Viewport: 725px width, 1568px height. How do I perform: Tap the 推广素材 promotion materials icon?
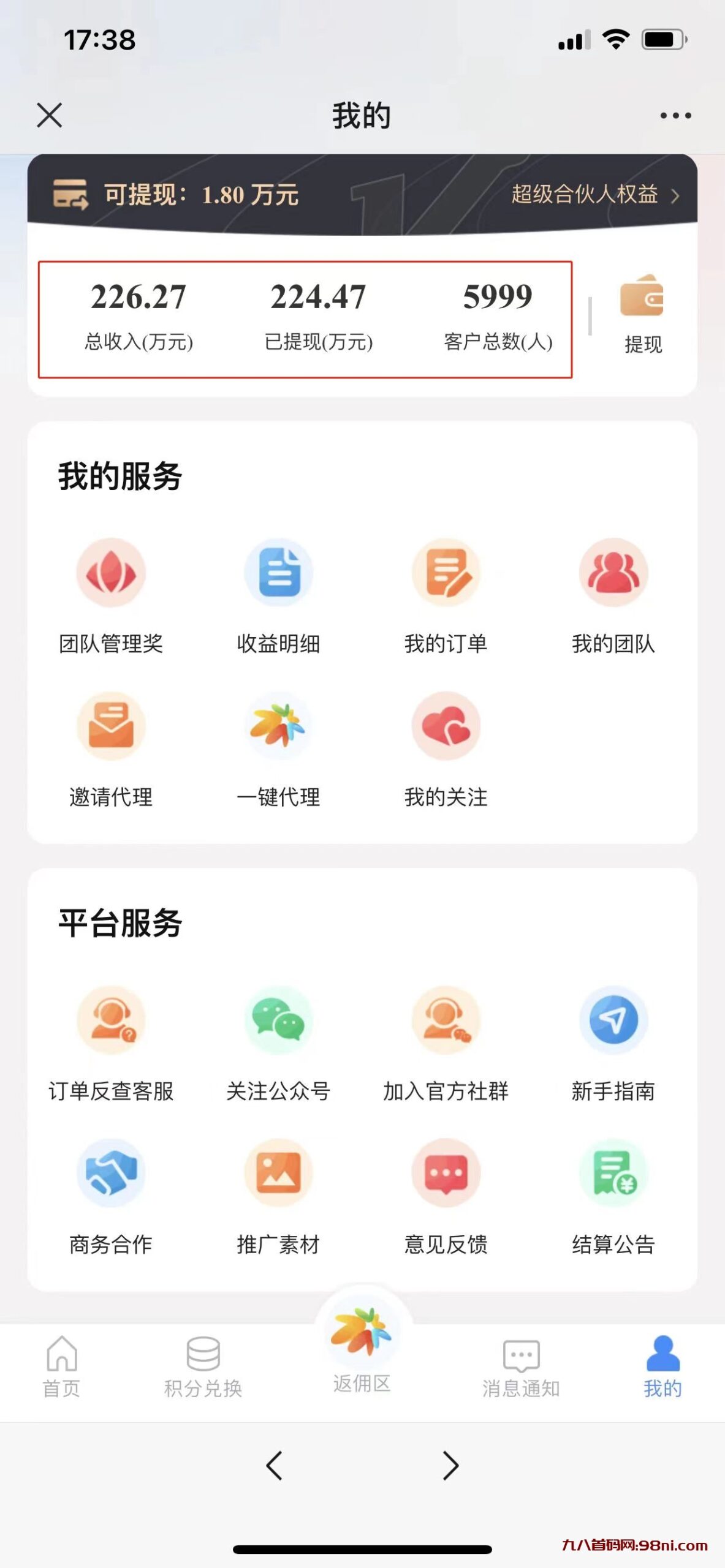point(279,1173)
